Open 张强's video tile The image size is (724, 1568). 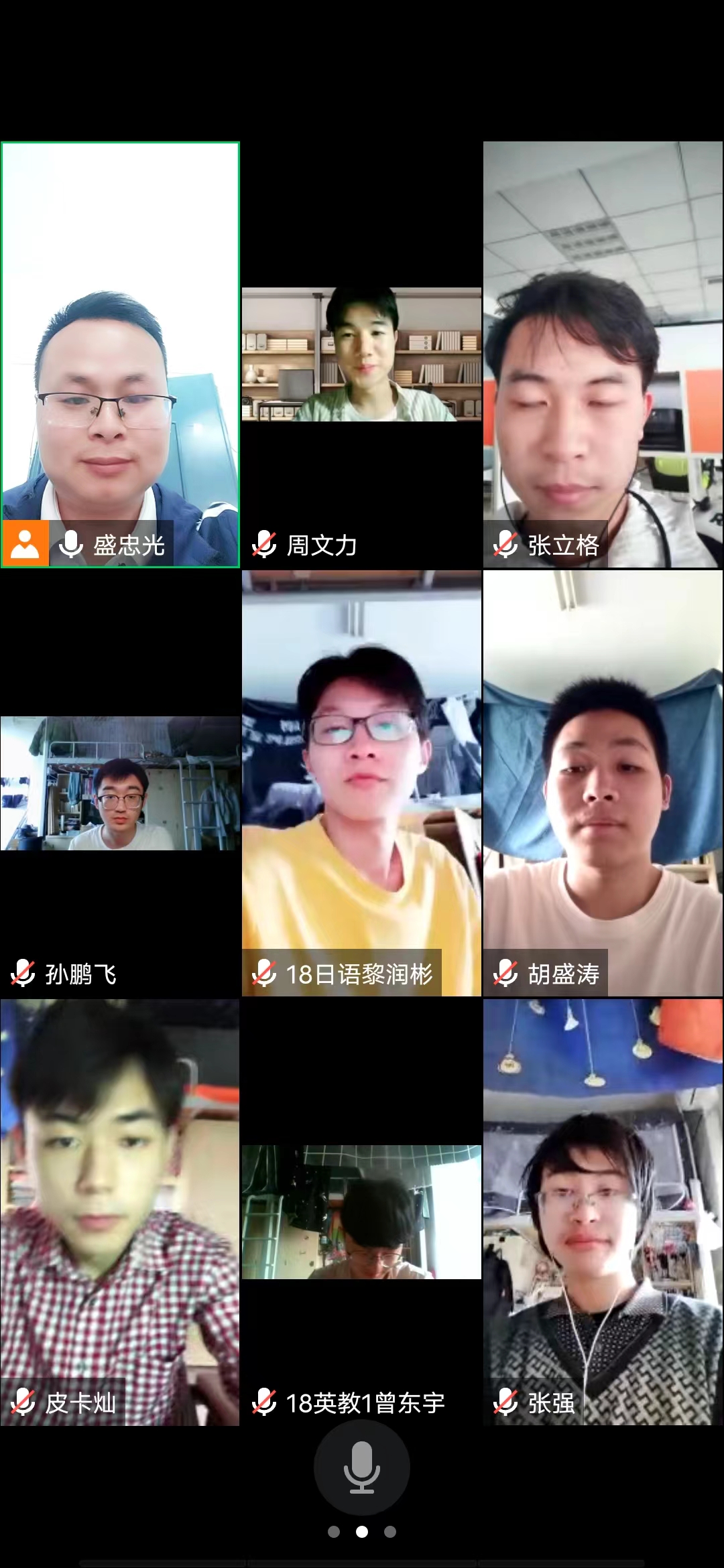point(603,1213)
